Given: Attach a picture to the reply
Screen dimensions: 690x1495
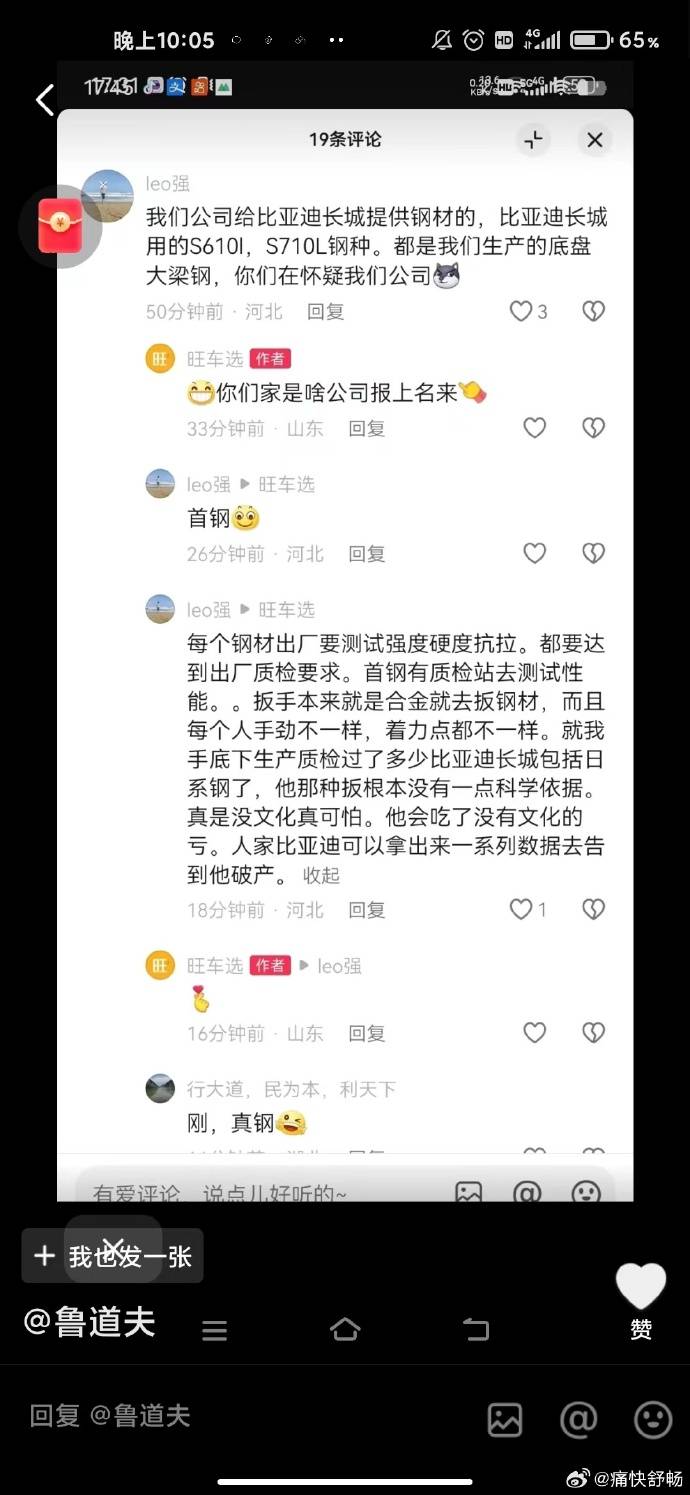Looking at the screenshot, I should pos(505,1419).
